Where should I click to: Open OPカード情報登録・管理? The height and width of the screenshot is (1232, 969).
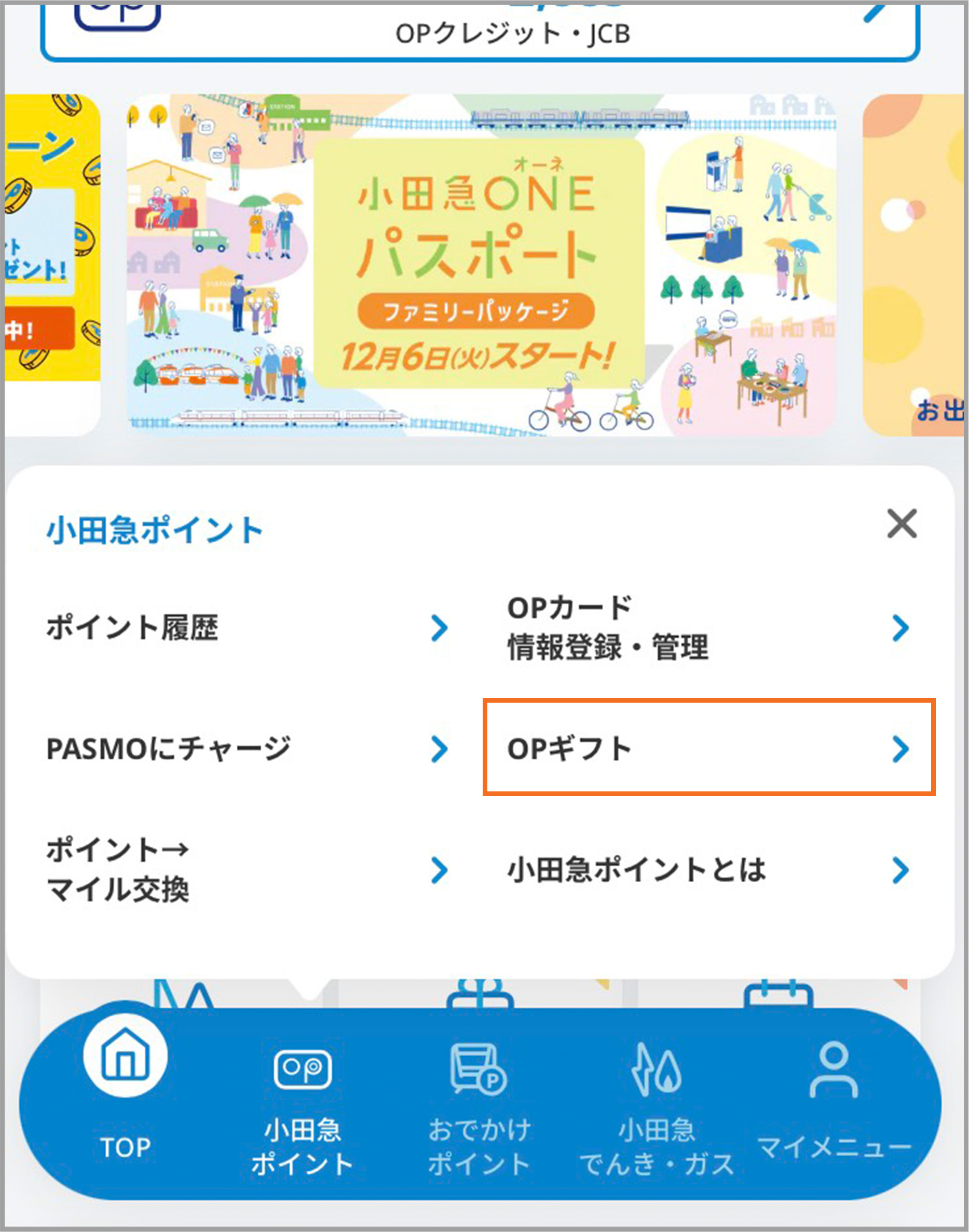707,628
